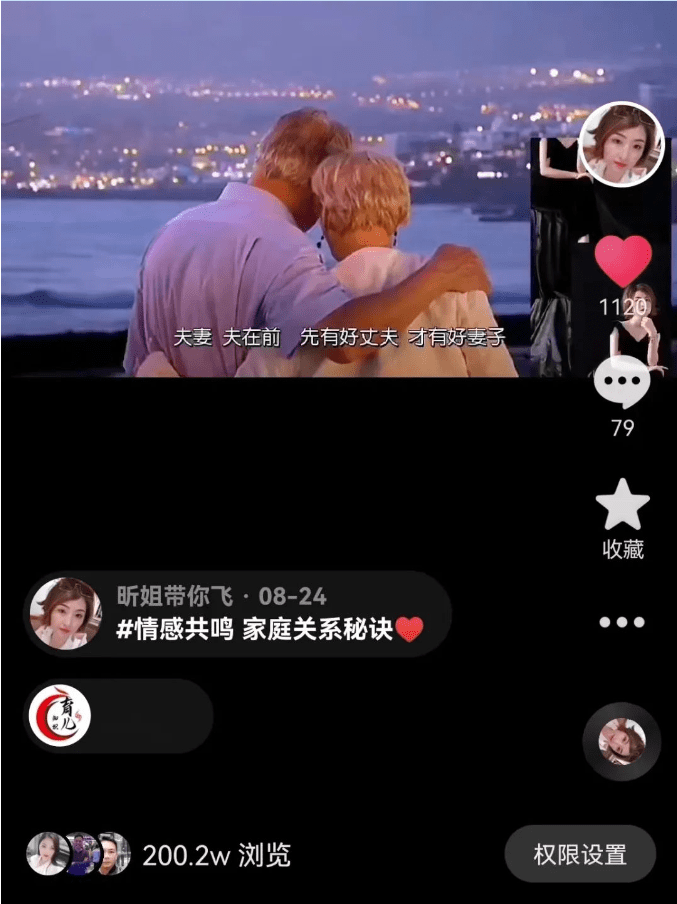The height and width of the screenshot is (904, 677).
Task: Save video via the 收藏 star
Action: (x=622, y=505)
